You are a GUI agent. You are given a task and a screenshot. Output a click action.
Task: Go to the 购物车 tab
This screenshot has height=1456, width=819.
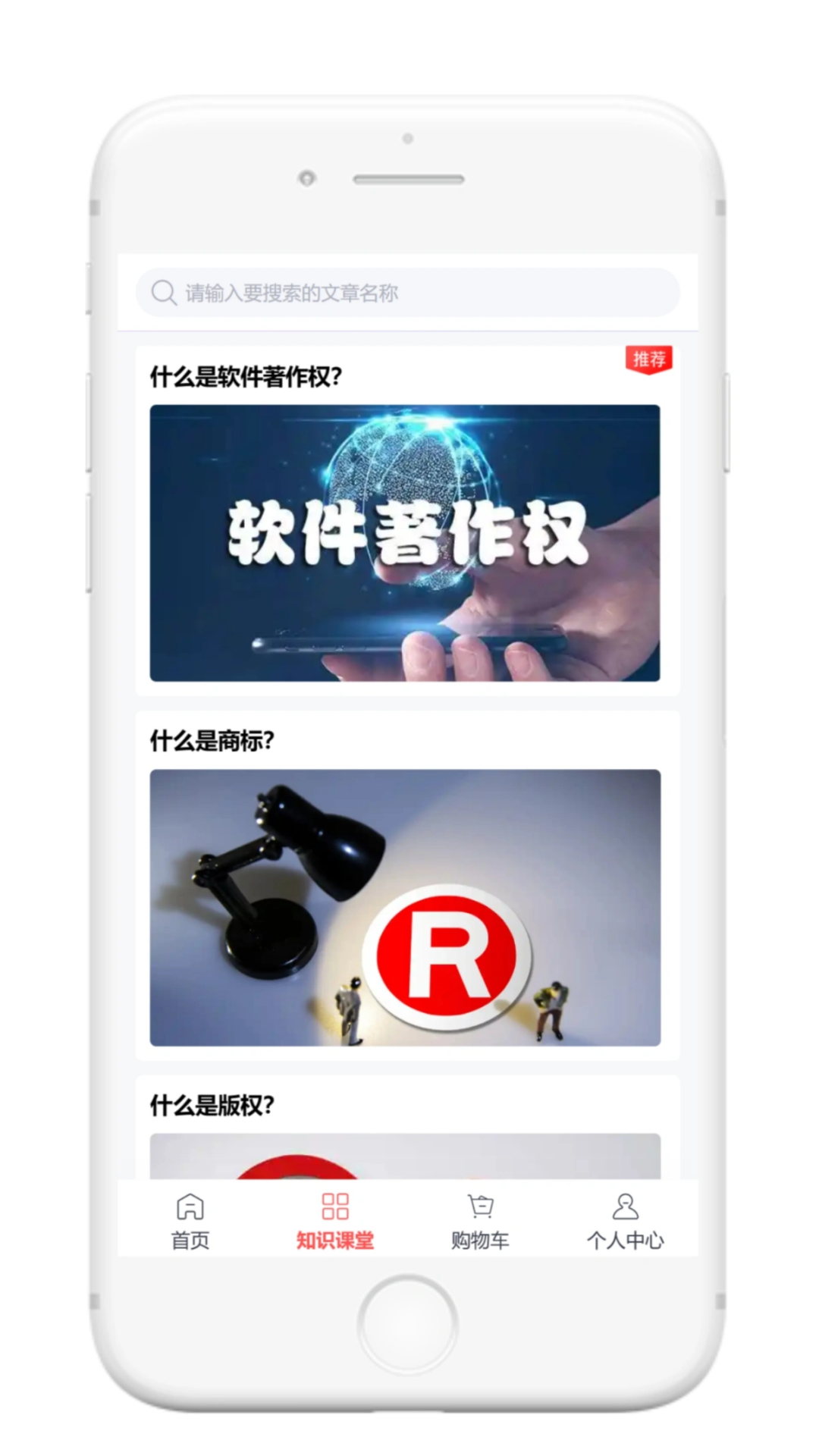(x=480, y=1241)
